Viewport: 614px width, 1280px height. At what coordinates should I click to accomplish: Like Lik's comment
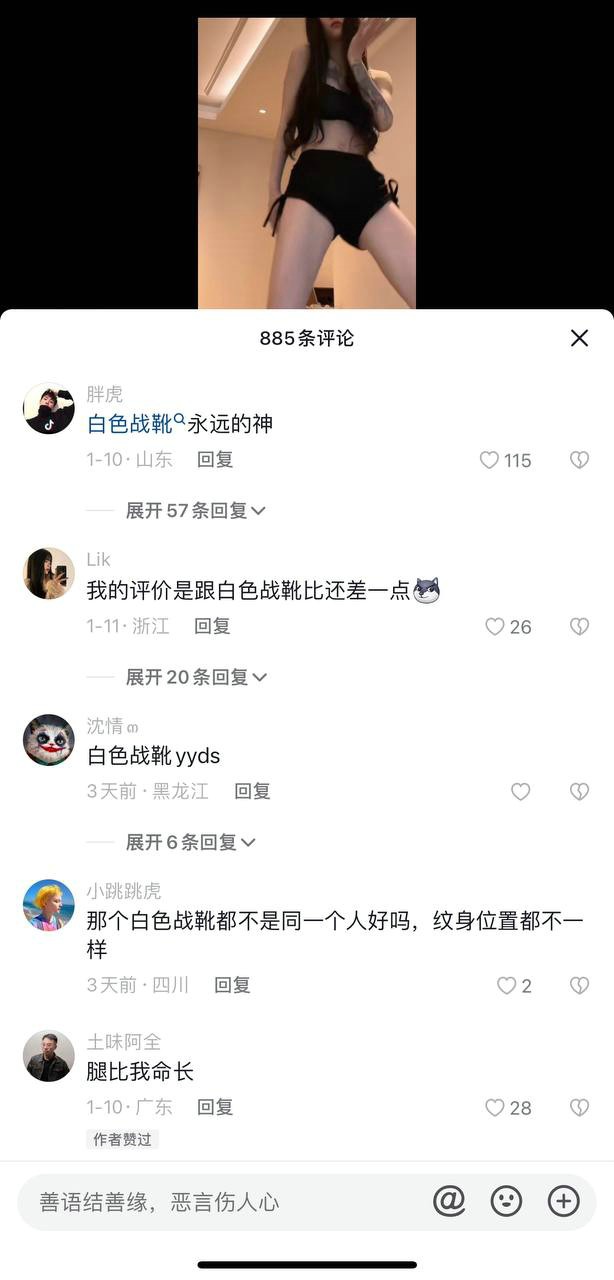[x=495, y=627]
